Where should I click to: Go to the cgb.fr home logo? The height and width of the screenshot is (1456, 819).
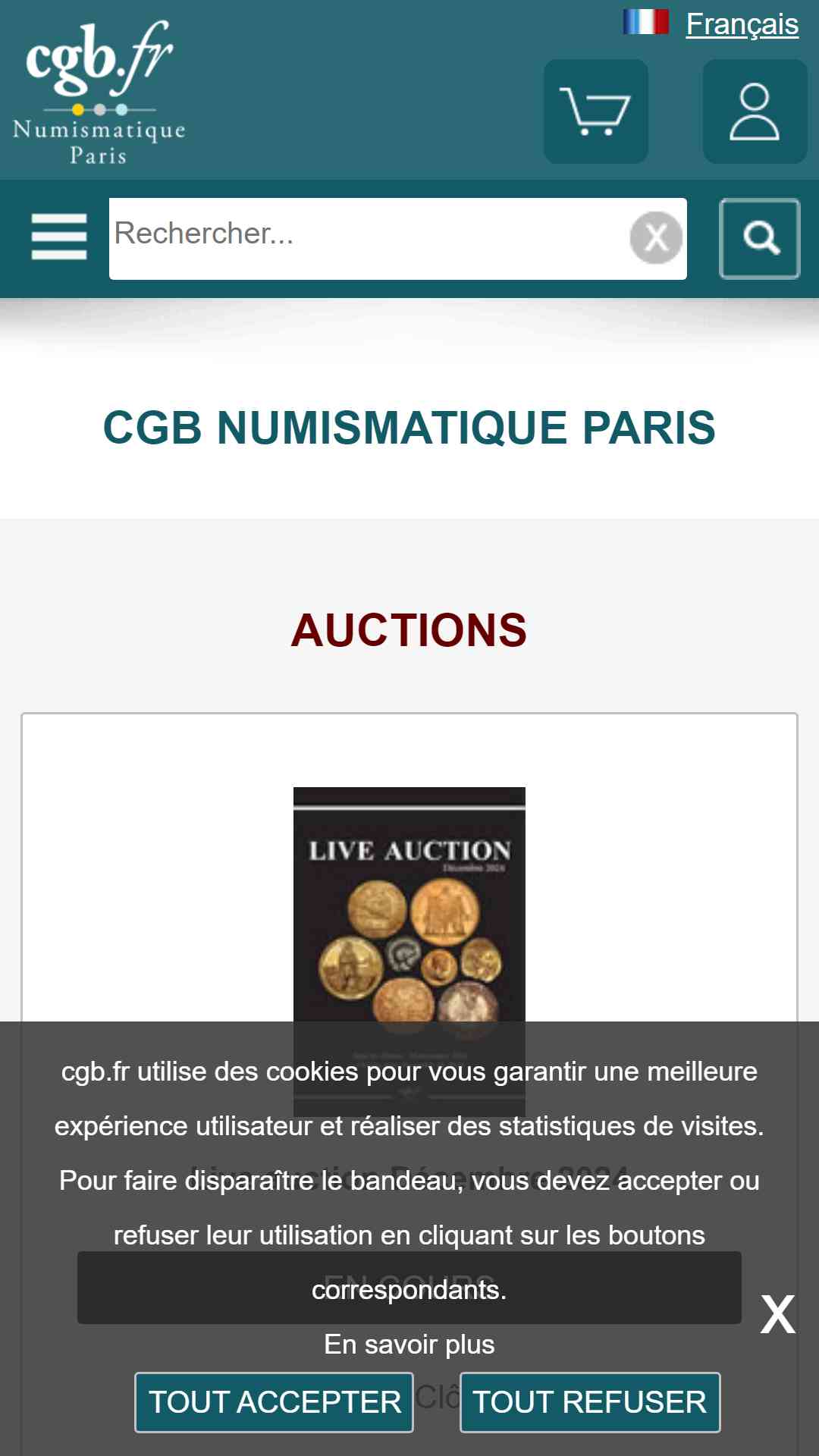pyautogui.click(x=99, y=91)
